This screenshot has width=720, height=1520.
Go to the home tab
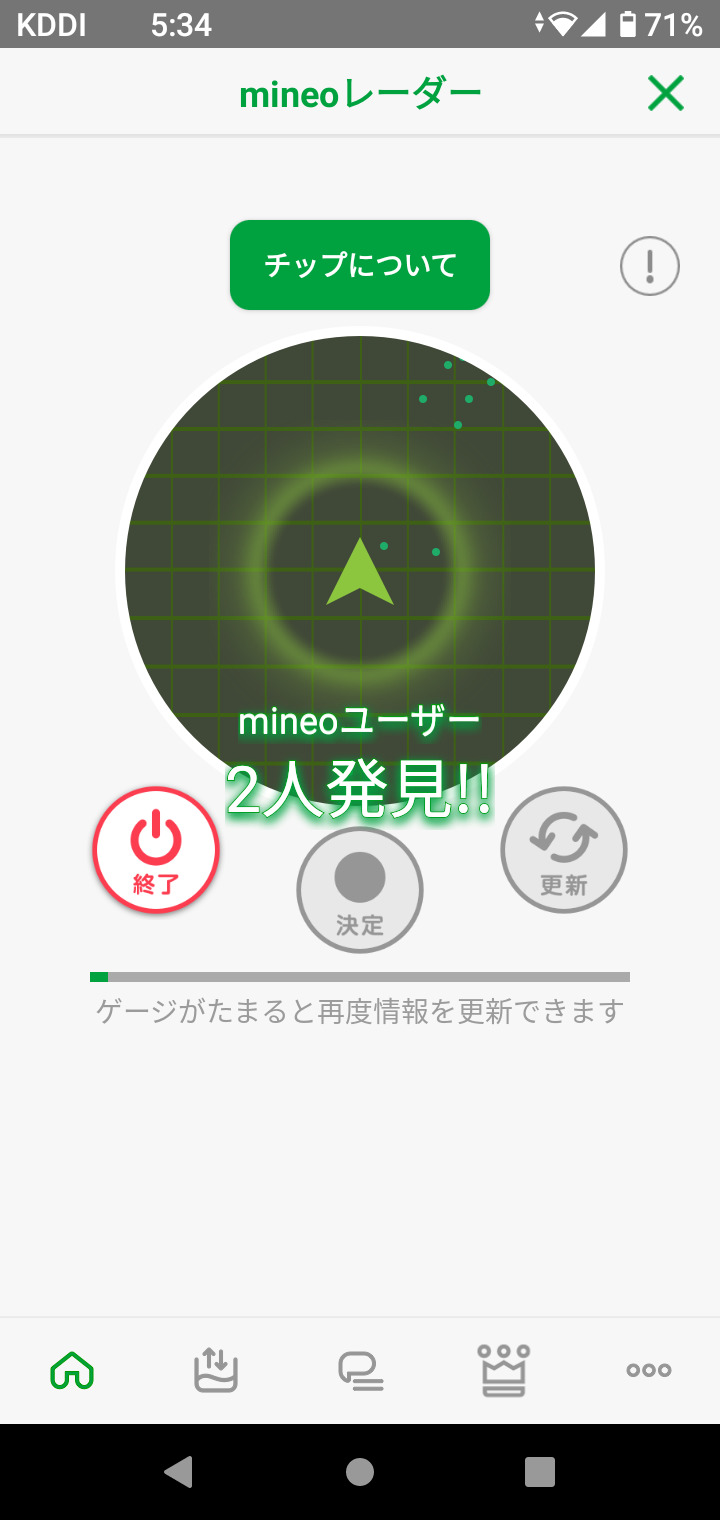pos(72,1370)
